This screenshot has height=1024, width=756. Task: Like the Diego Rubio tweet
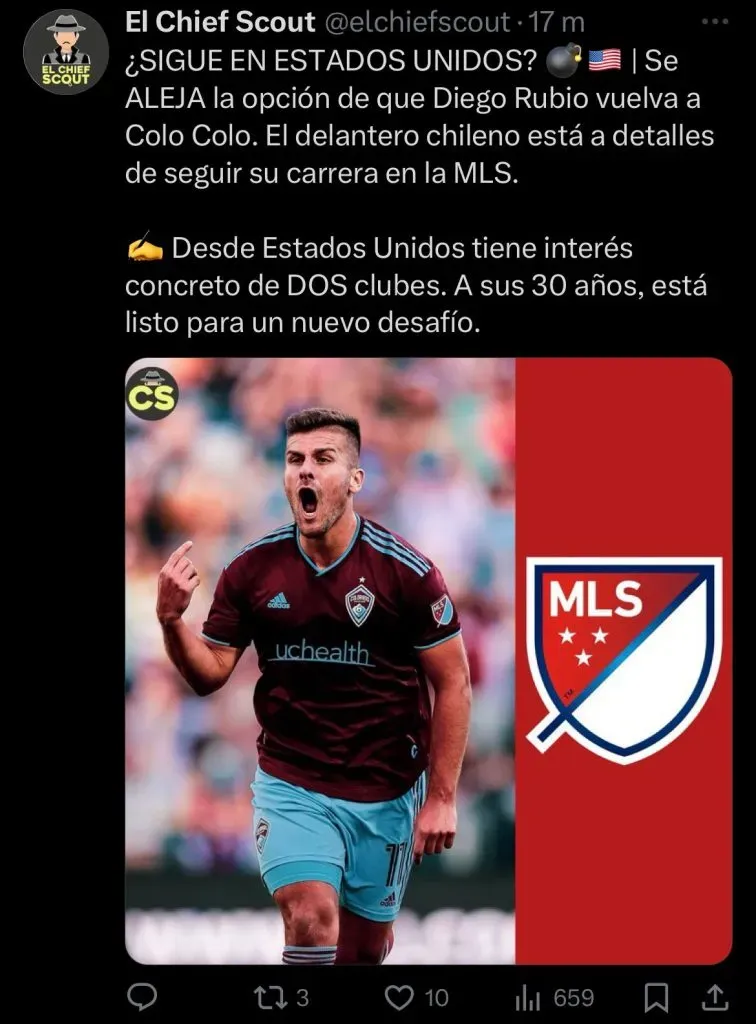[x=416, y=997]
